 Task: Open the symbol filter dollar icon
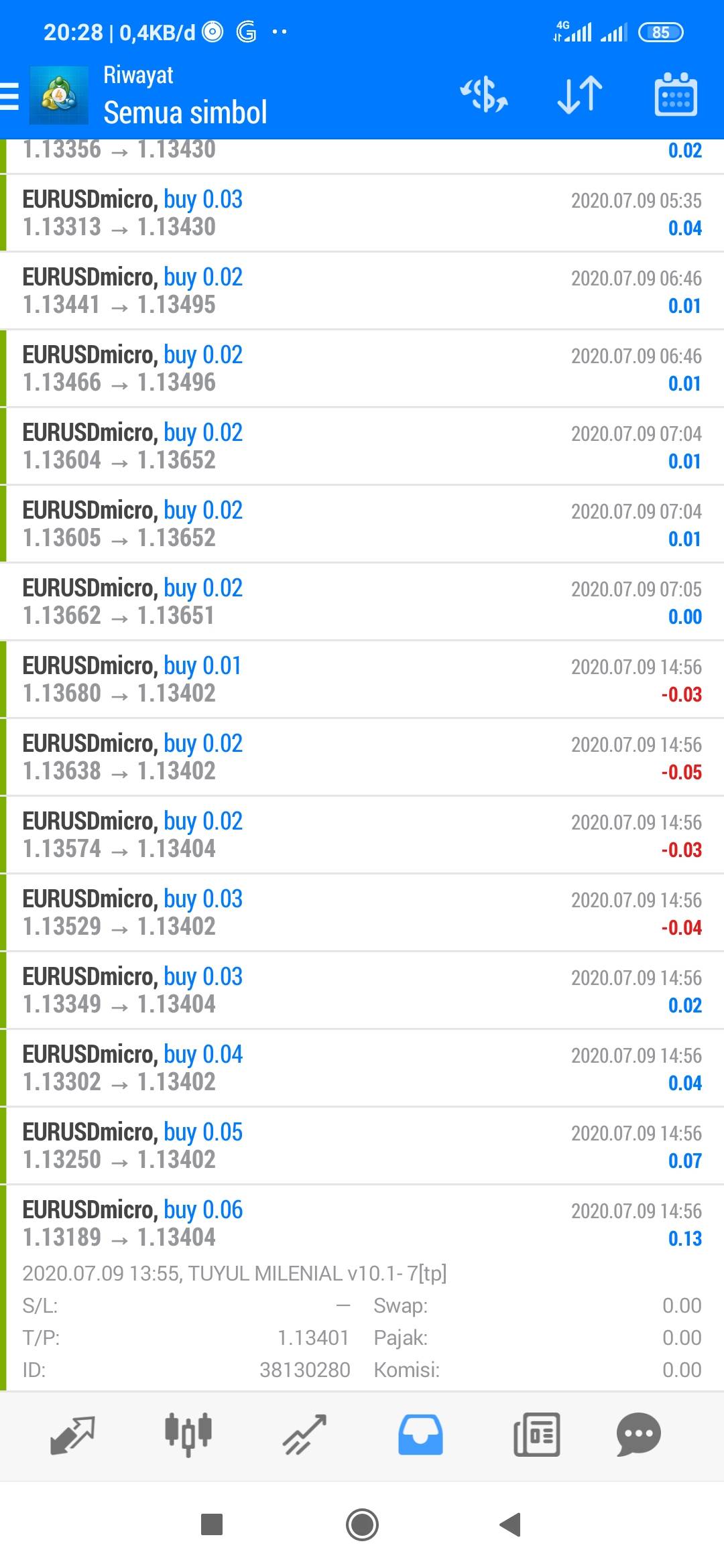[x=483, y=94]
